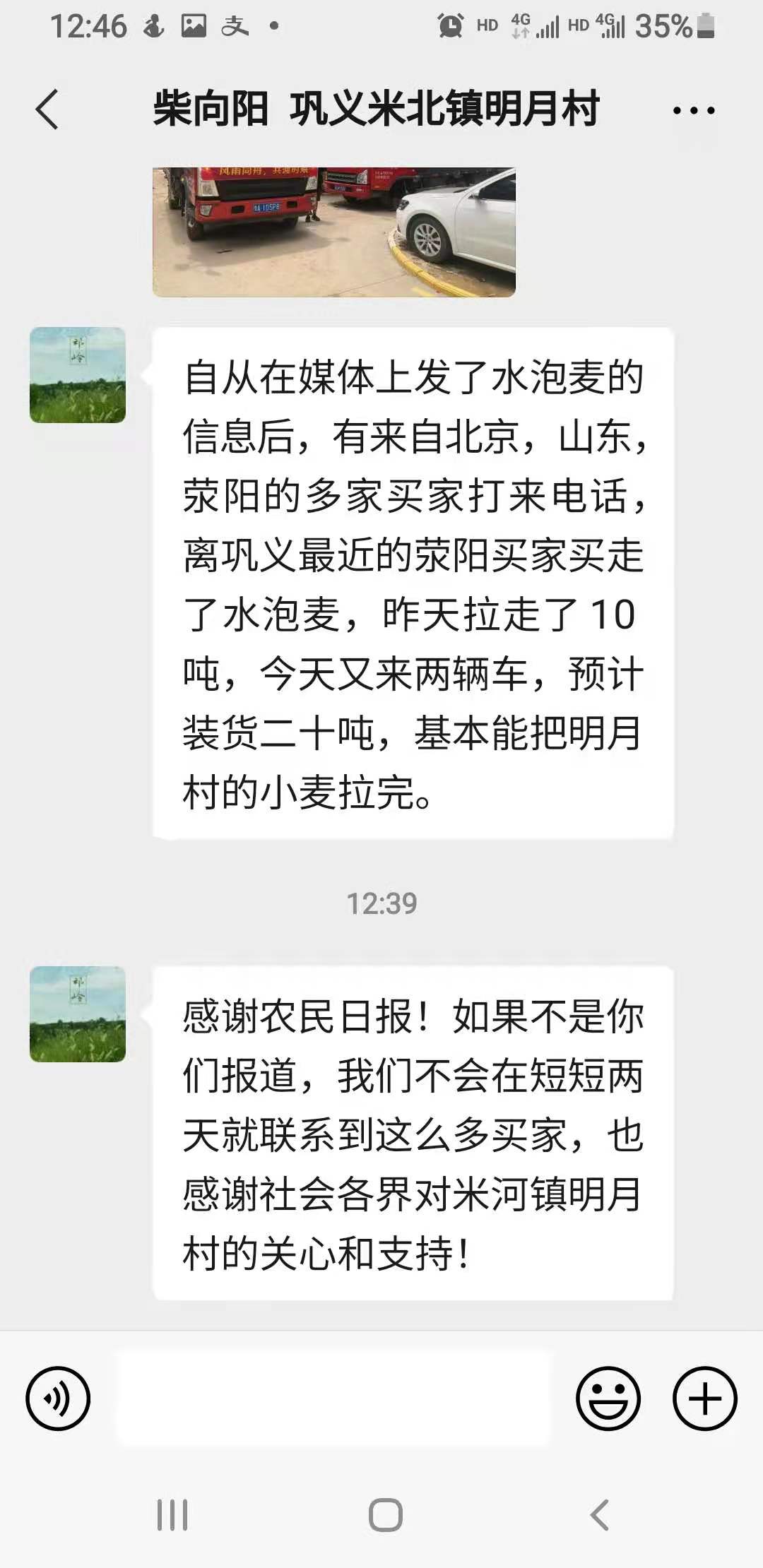Open sender avatar beside the 水泡麦 message
The width and height of the screenshot is (763, 1568).
[78, 375]
